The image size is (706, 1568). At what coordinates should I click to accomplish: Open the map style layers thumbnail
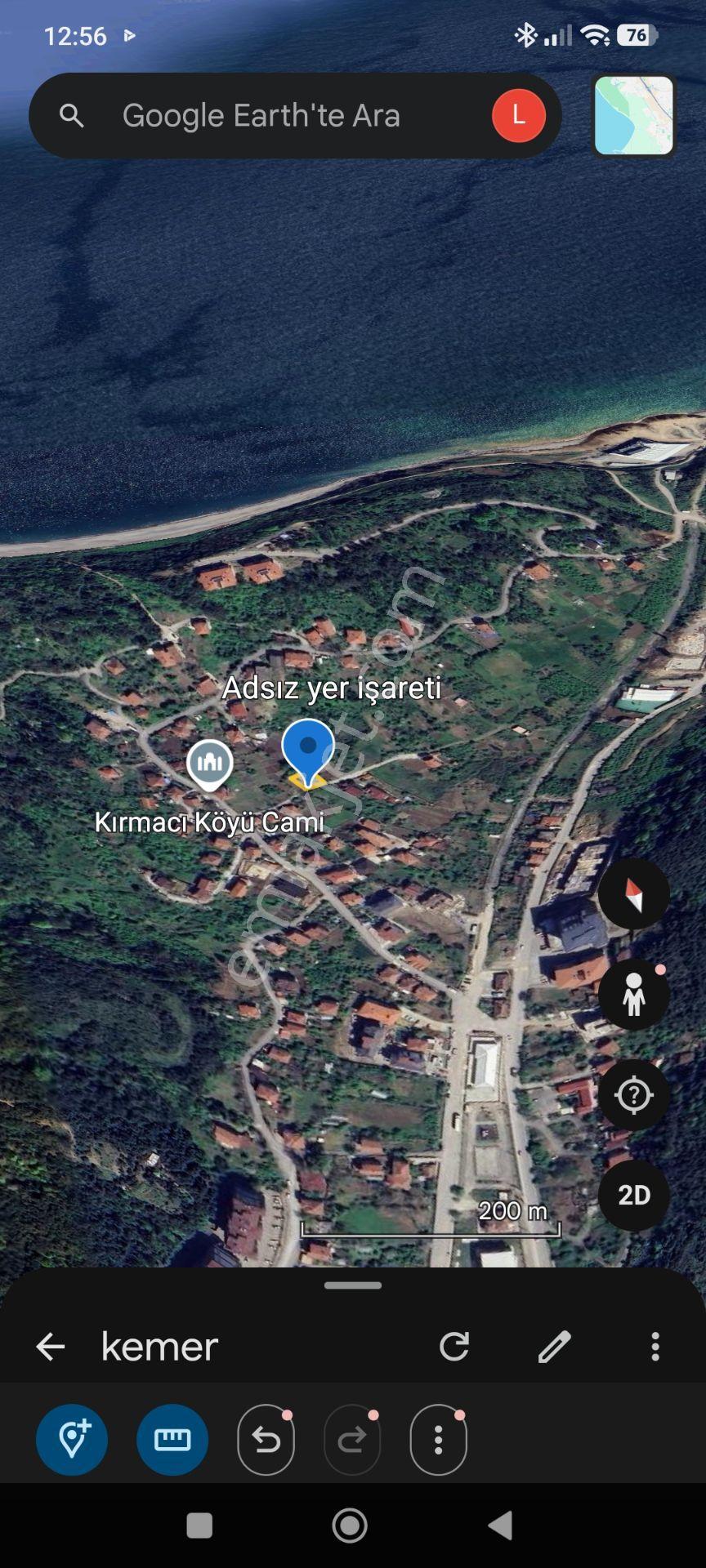pos(634,115)
